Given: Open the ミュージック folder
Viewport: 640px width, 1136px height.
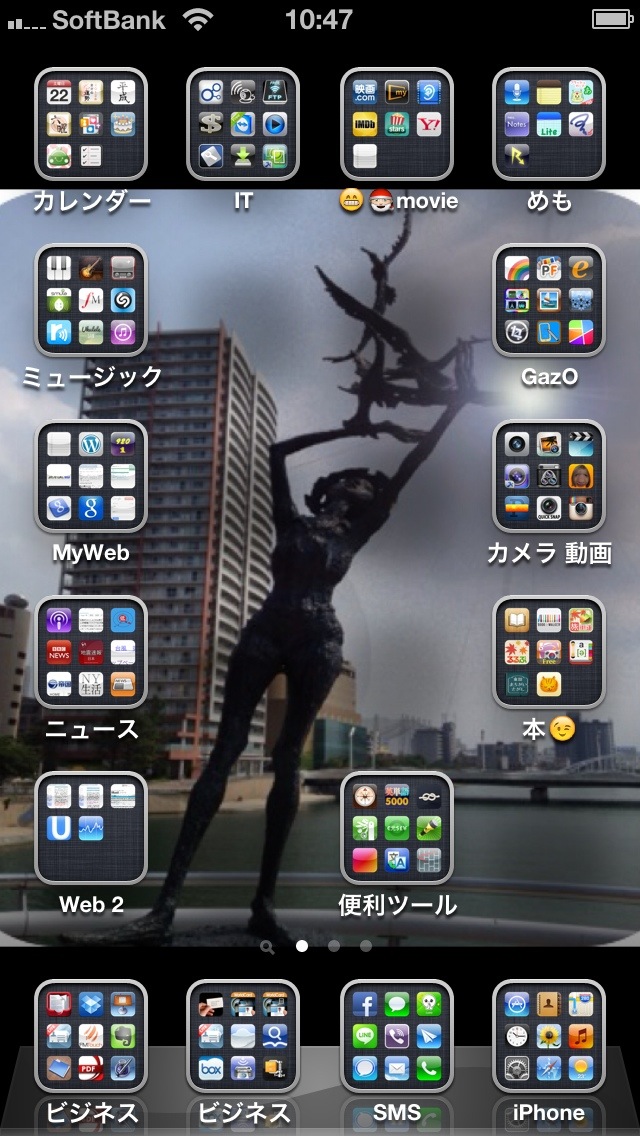Looking at the screenshot, I should tap(91, 300).
